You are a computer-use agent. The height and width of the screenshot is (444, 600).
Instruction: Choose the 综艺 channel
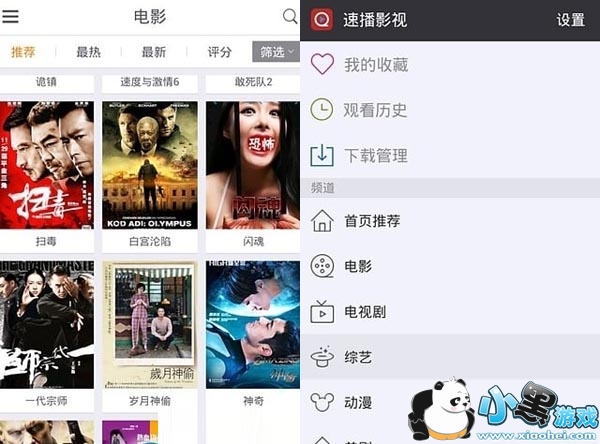click(x=358, y=356)
